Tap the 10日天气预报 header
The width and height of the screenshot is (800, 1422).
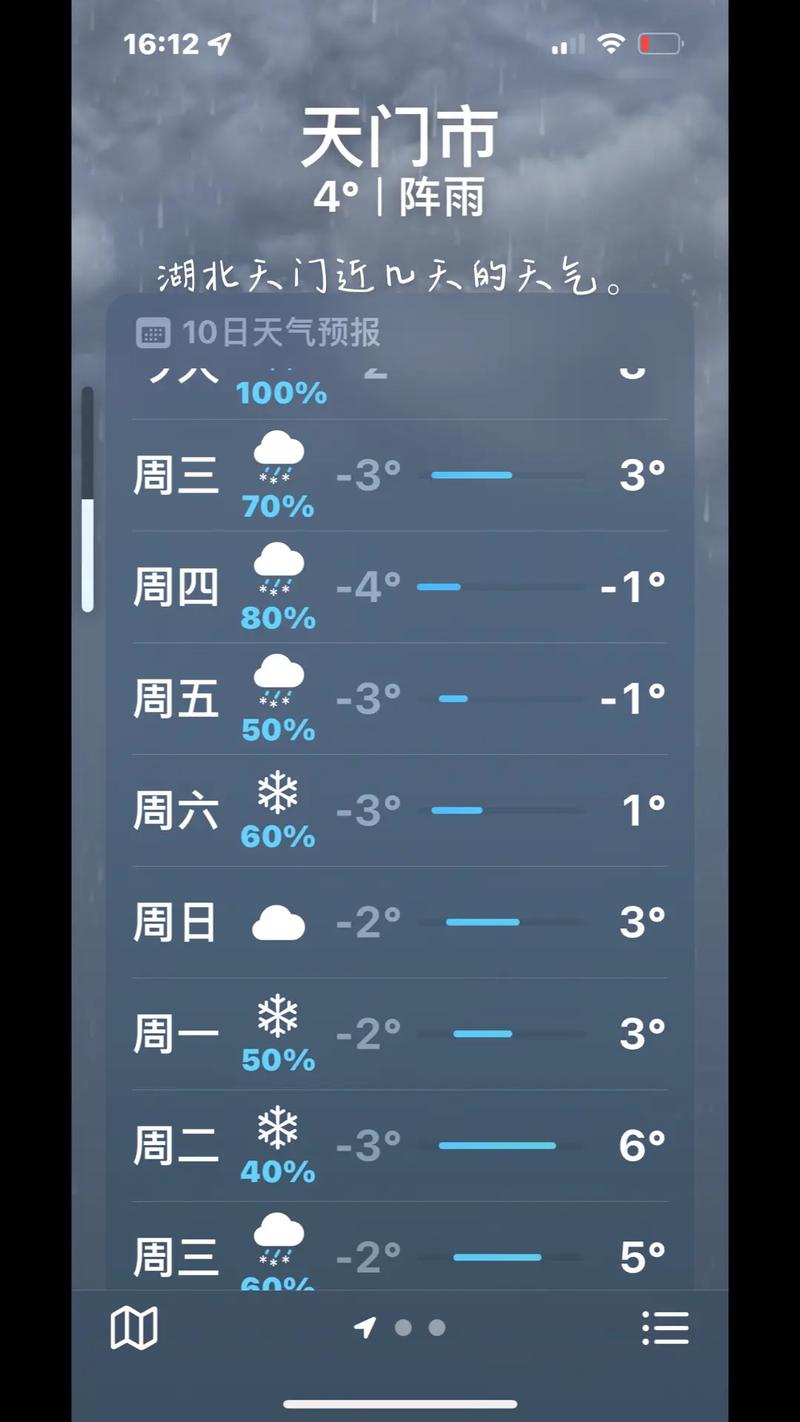(x=282, y=334)
